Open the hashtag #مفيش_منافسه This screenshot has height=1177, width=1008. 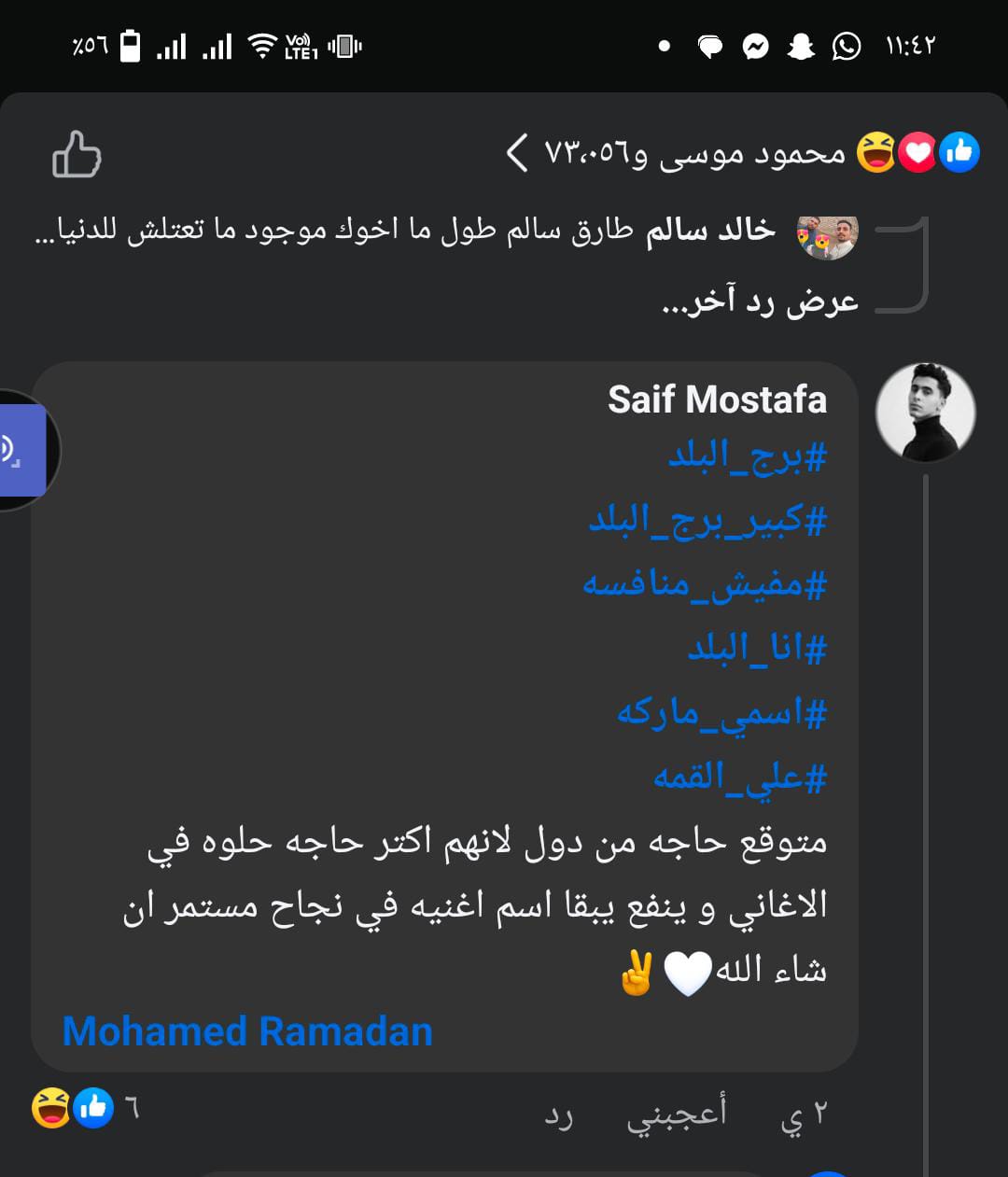click(705, 584)
